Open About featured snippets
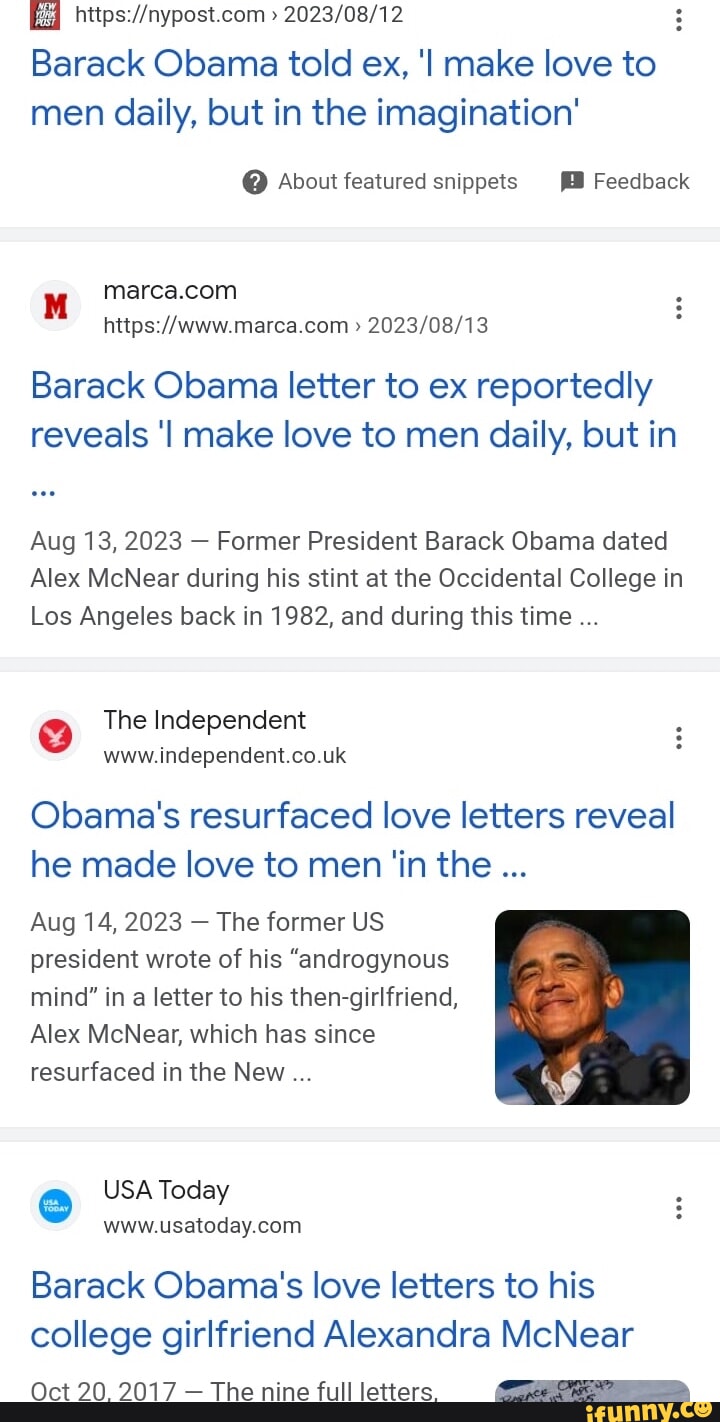The width and height of the screenshot is (720, 1422). tap(380, 181)
